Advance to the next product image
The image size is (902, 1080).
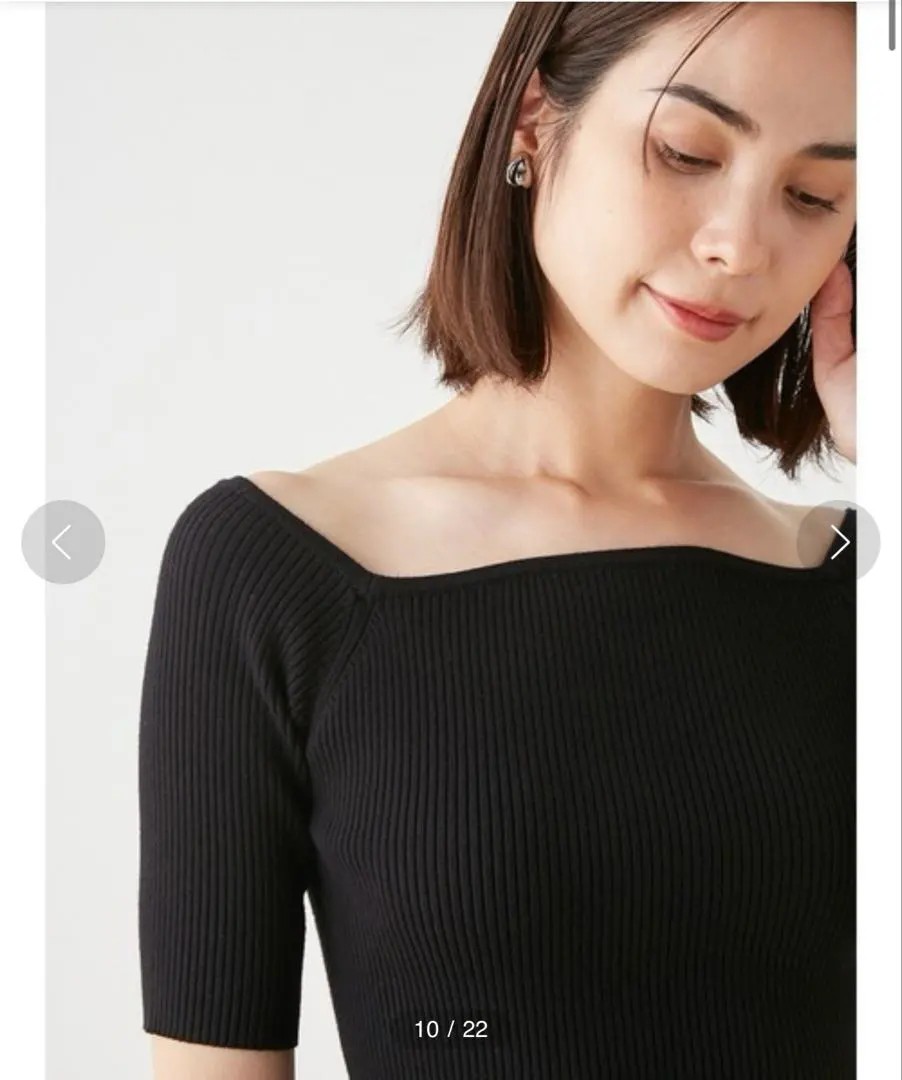coord(838,542)
